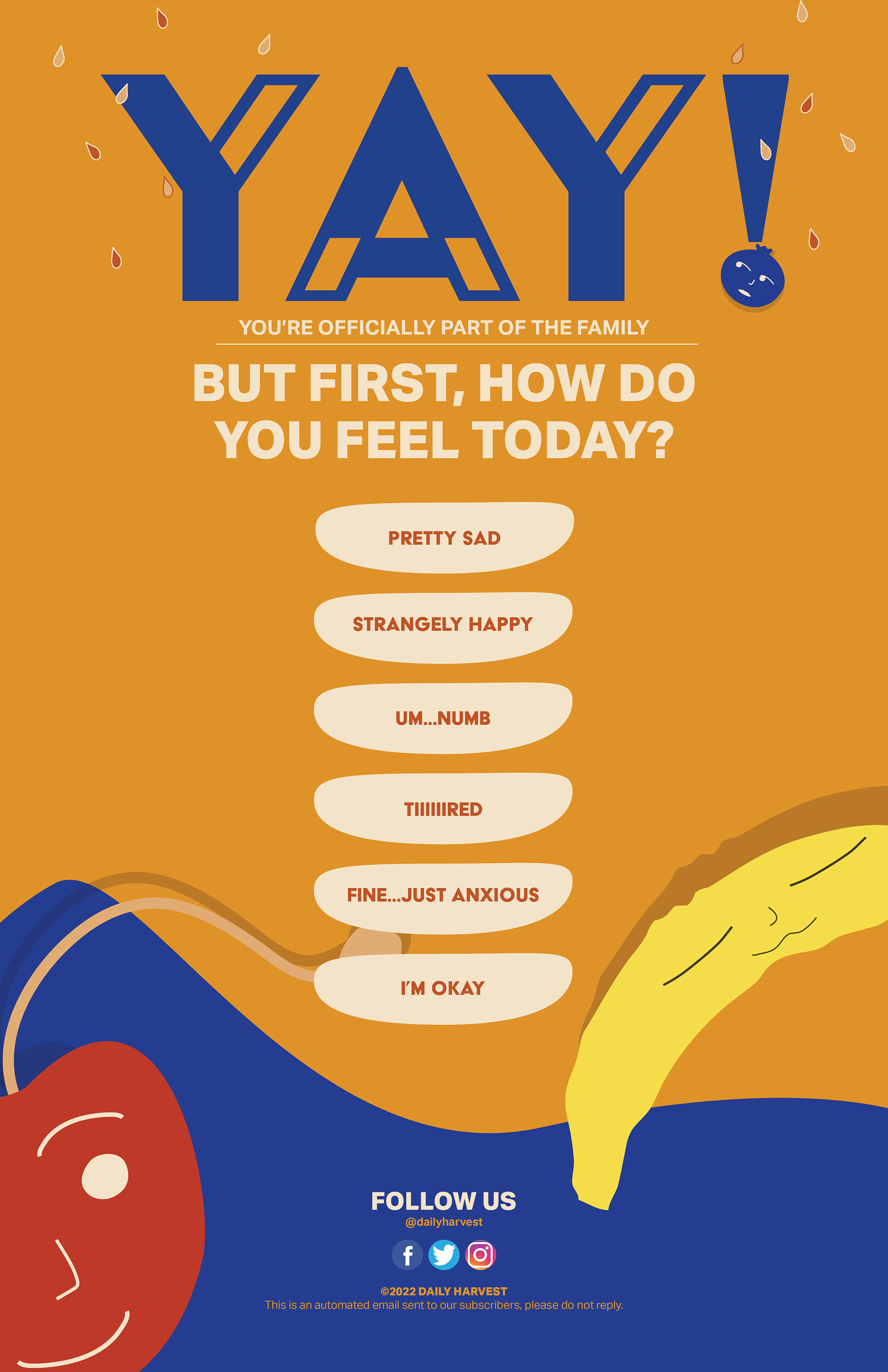
Task: Open the Facebook icon under Follow Us
Action: [x=407, y=1255]
